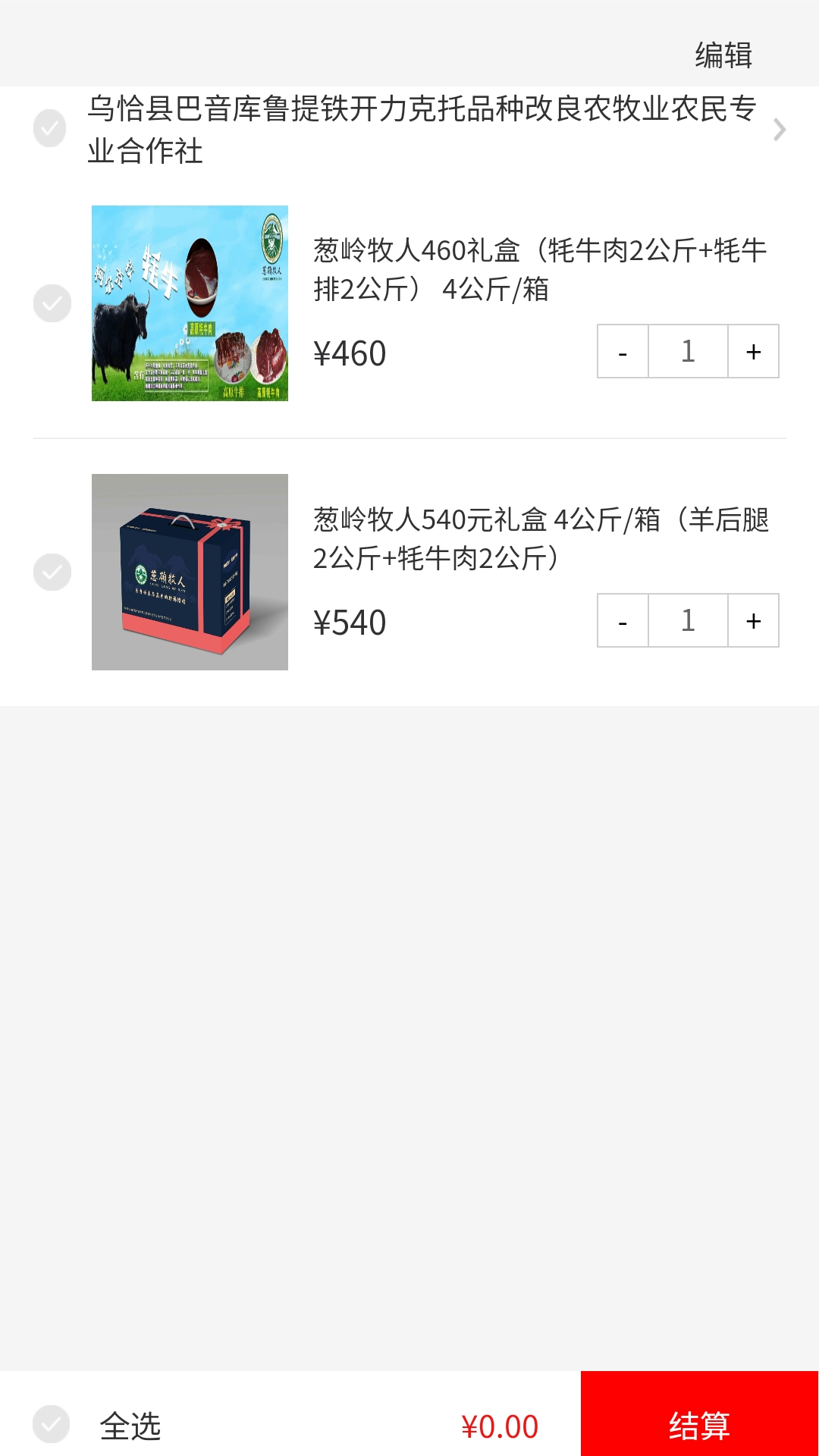Open the blue 540 gift box product image
819x1456 pixels.
[x=190, y=571]
